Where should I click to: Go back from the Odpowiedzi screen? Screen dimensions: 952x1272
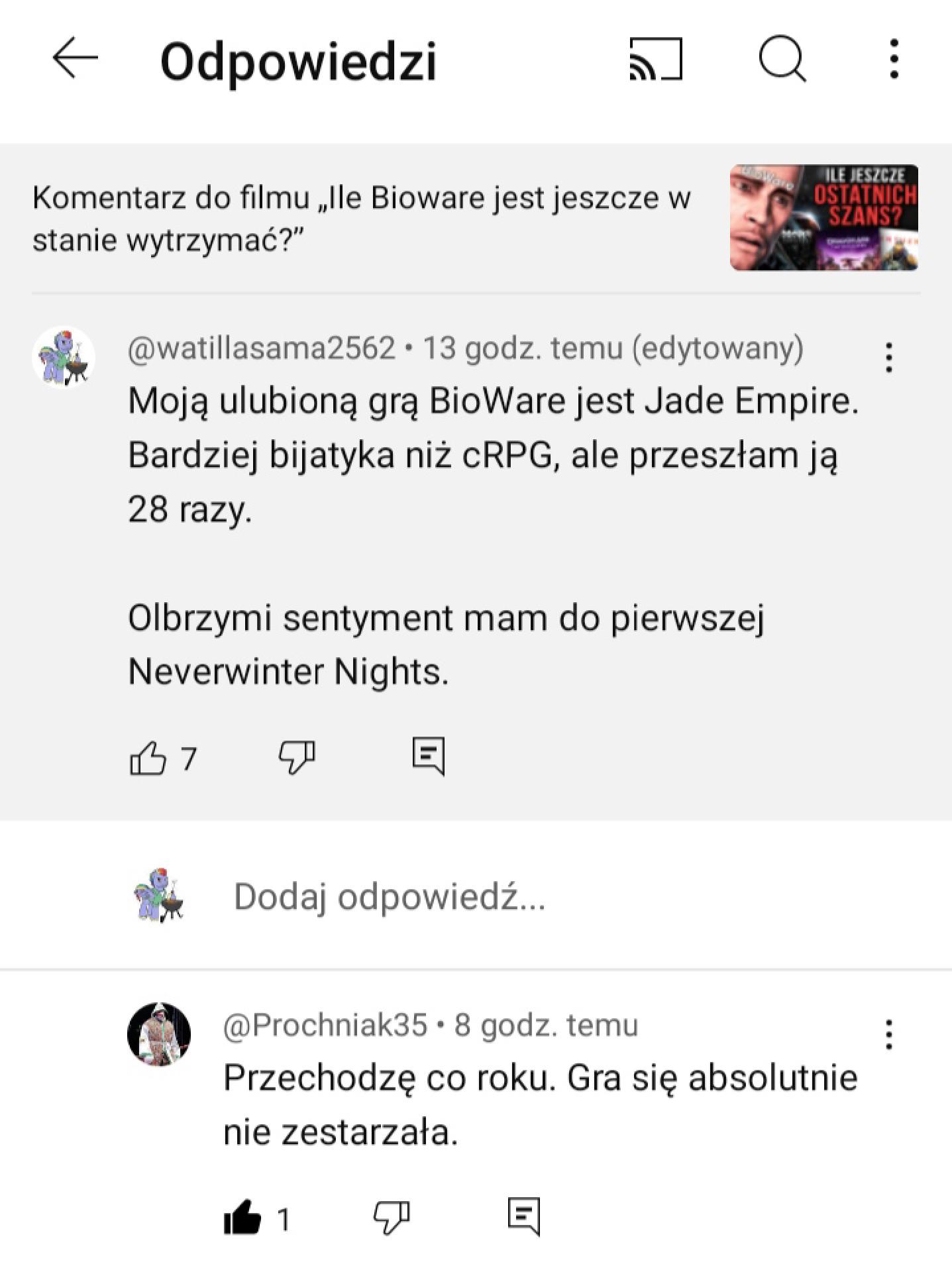coord(75,59)
